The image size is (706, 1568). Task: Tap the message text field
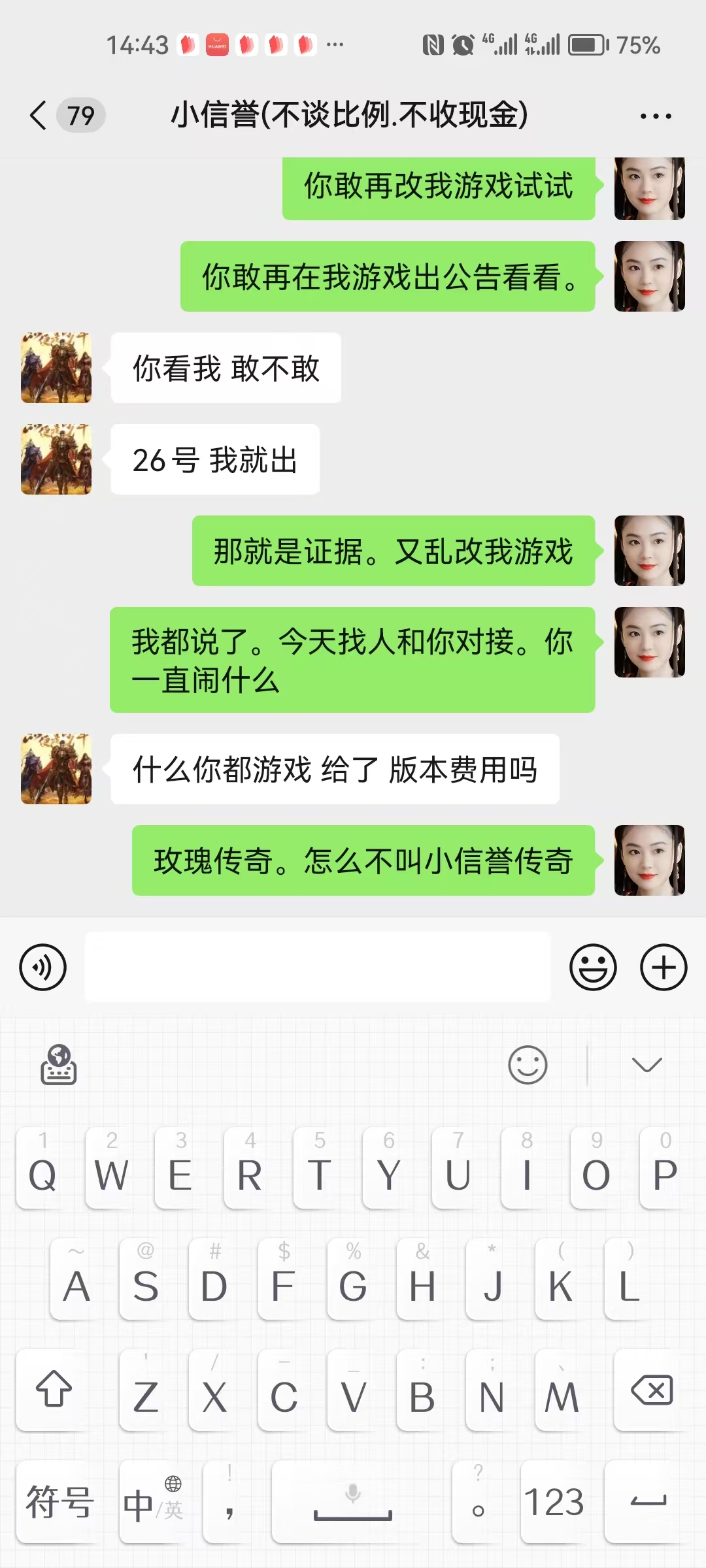318,967
